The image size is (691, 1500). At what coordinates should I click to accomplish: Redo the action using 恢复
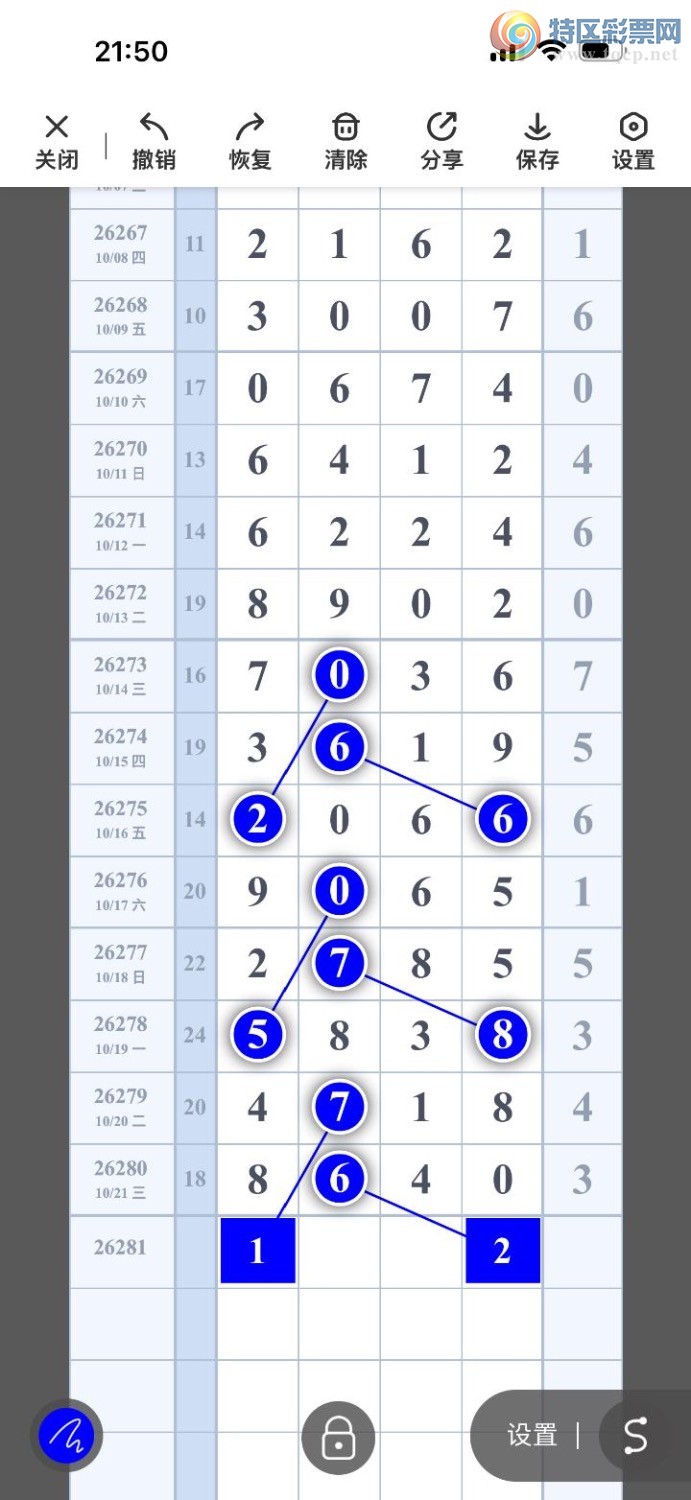[x=250, y=141]
